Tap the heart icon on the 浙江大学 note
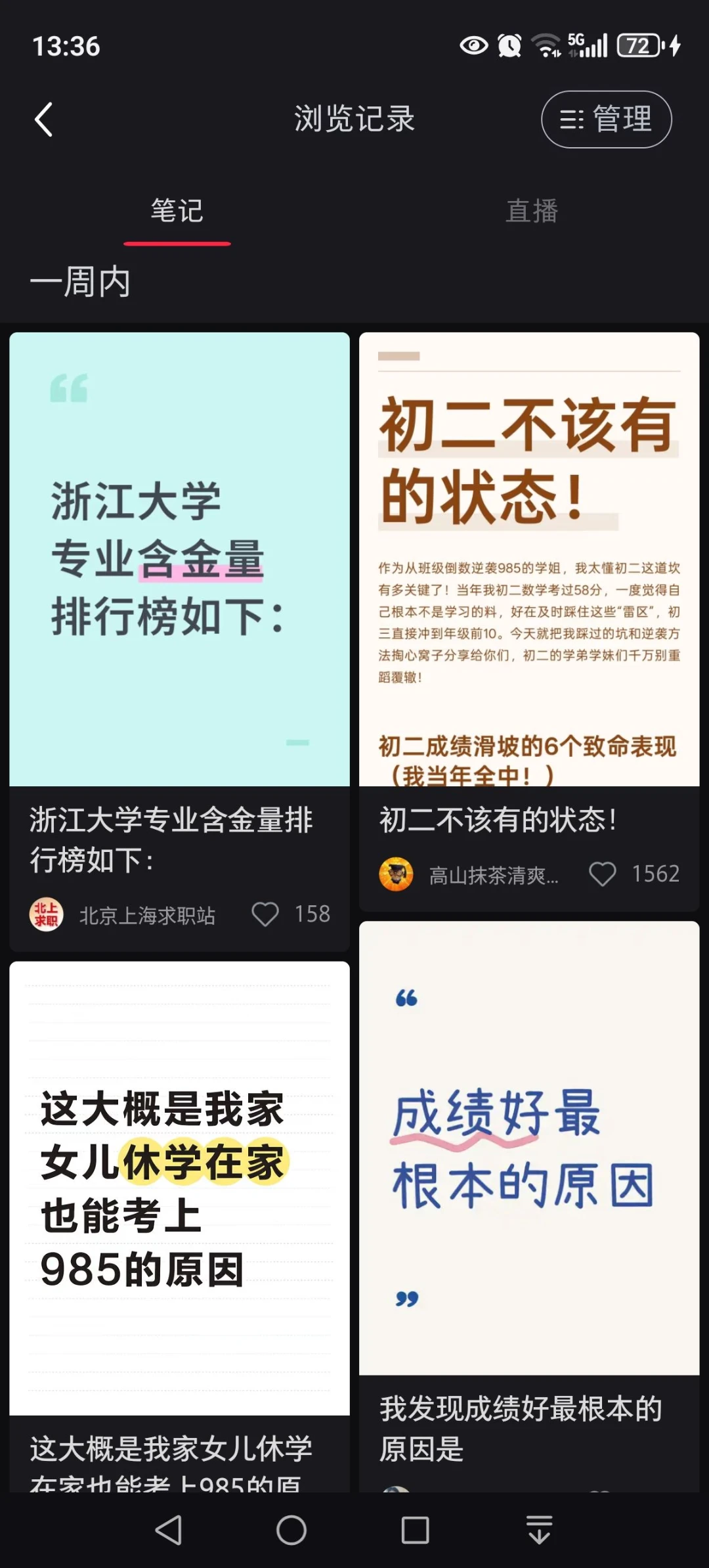The width and height of the screenshot is (709, 1568). [x=265, y=914]
